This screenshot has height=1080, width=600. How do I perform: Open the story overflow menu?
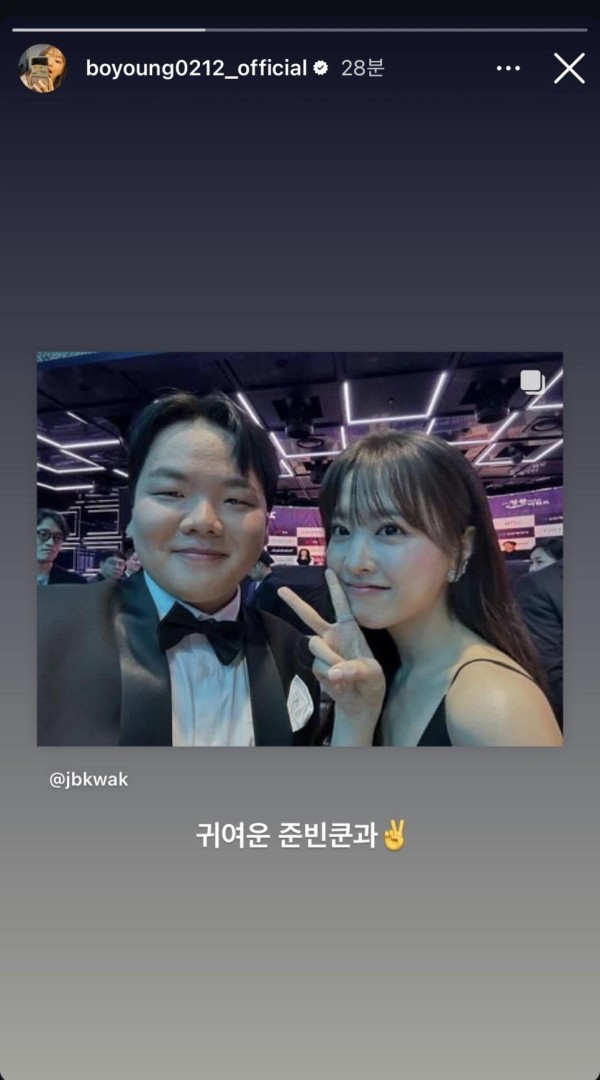[x=508, y=68]
